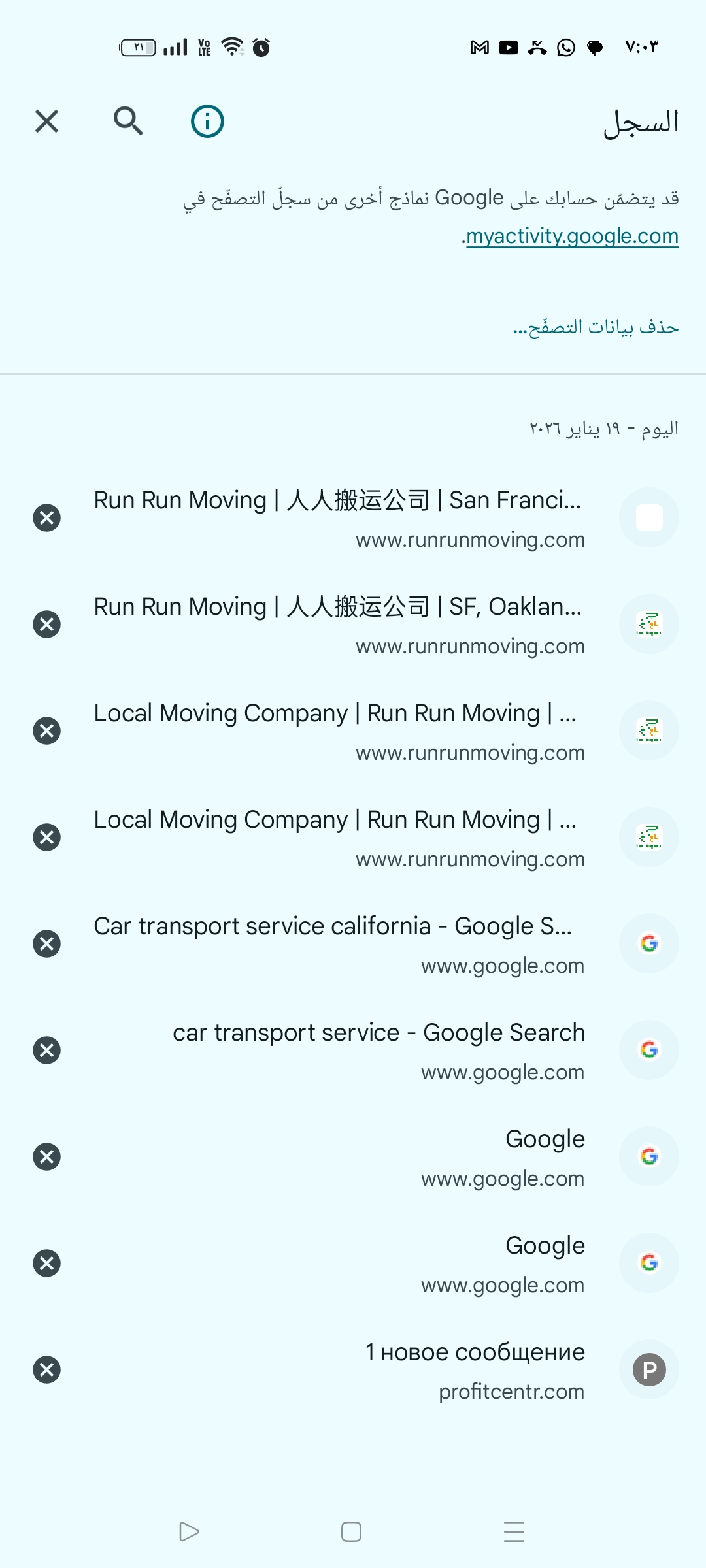Tap the clear browsing data link
706x1568 pixels.
pos(596,326)
